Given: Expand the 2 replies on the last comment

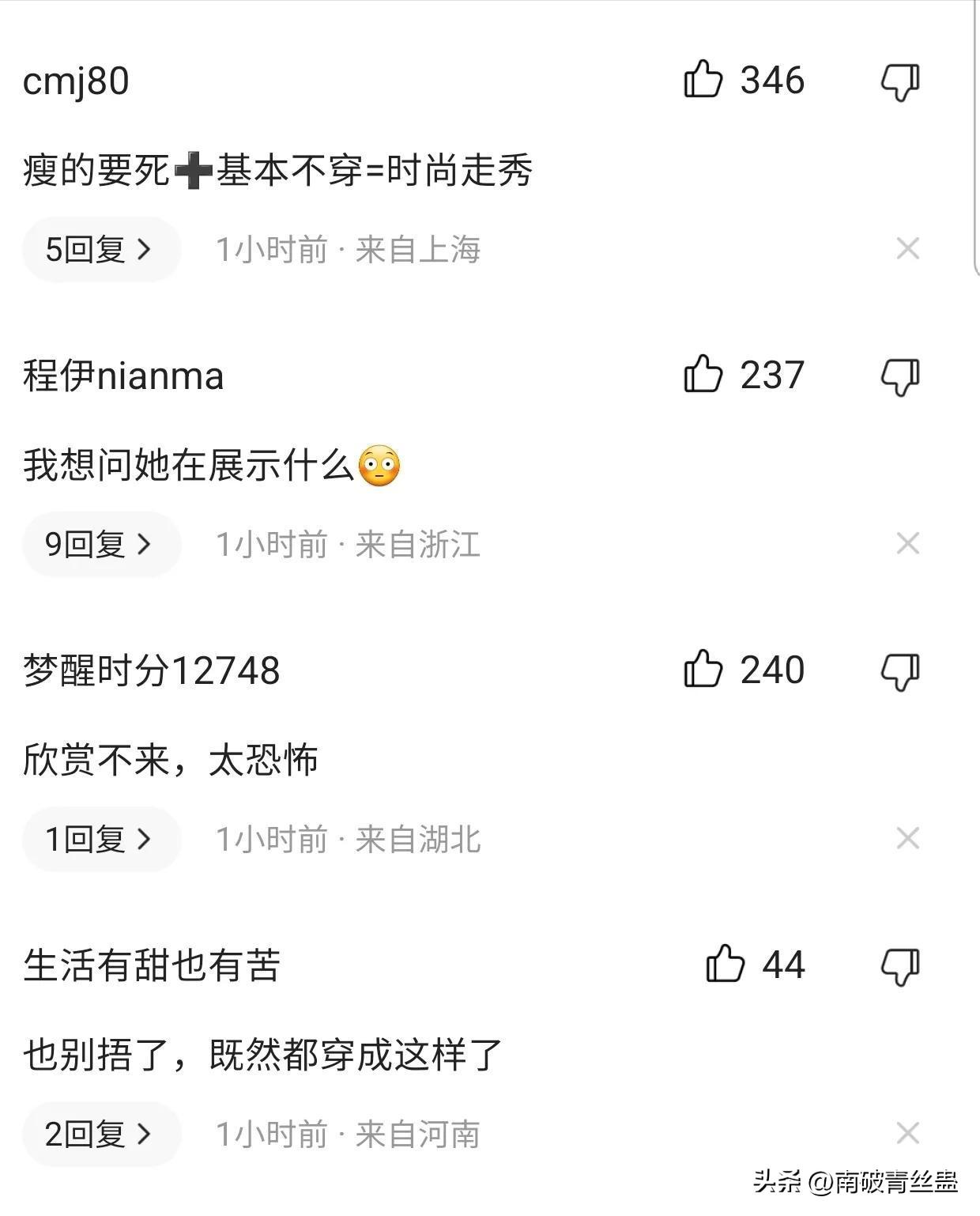Looking at the screenshot, I should (x=100, y=1133).
